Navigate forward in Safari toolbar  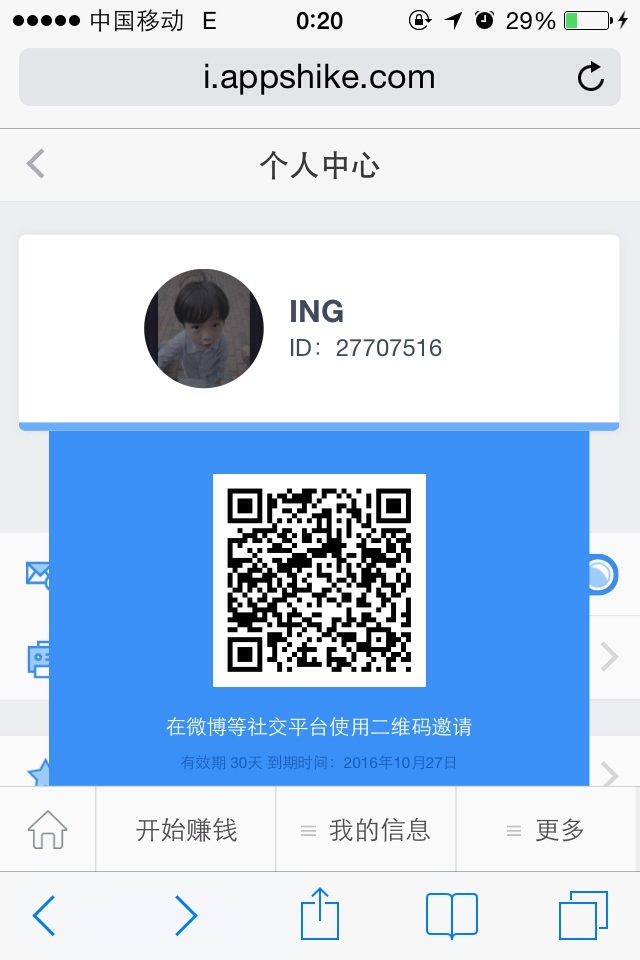tap(186, 915)
